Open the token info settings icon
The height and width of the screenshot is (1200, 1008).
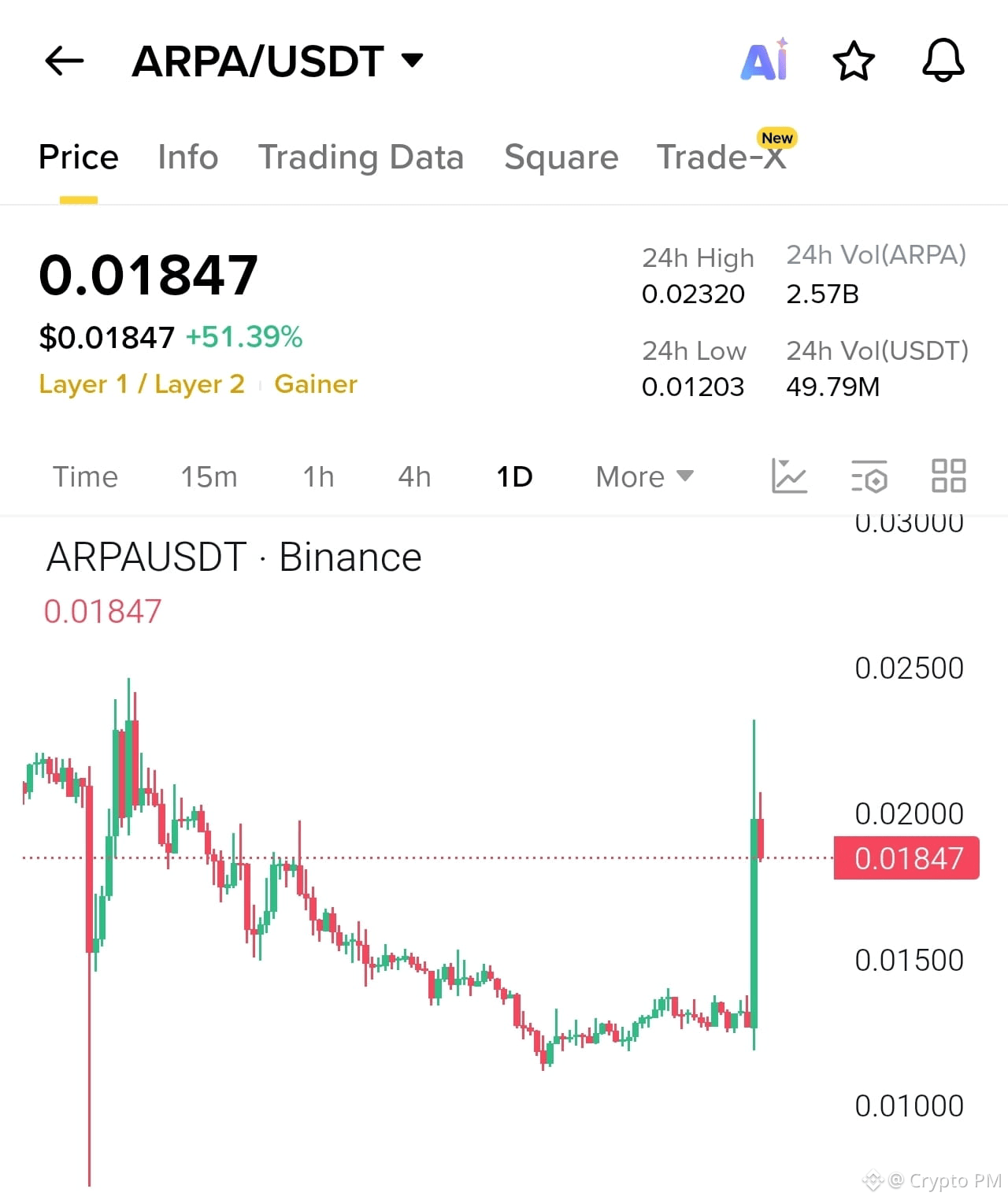click(869, 476)
